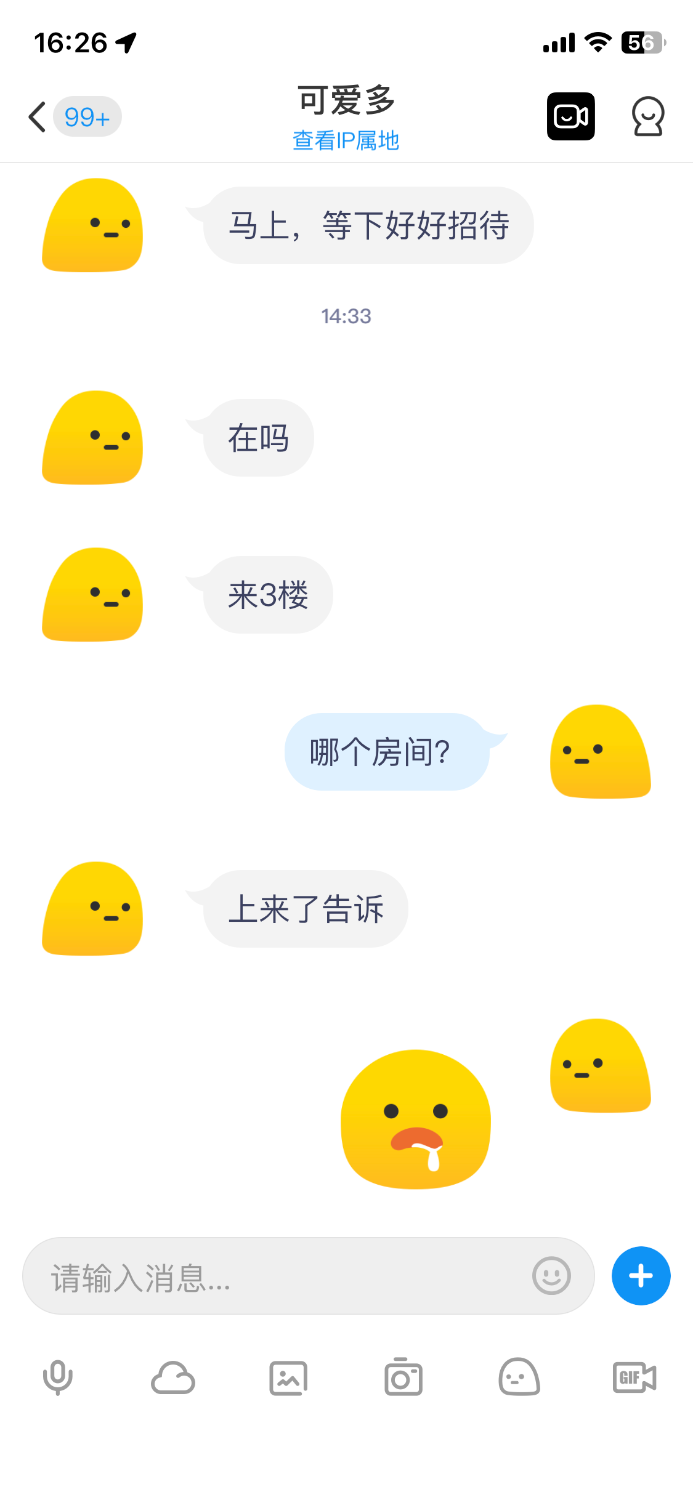
Task: Pick a photo from the gallery
Action: (288, 1378)
